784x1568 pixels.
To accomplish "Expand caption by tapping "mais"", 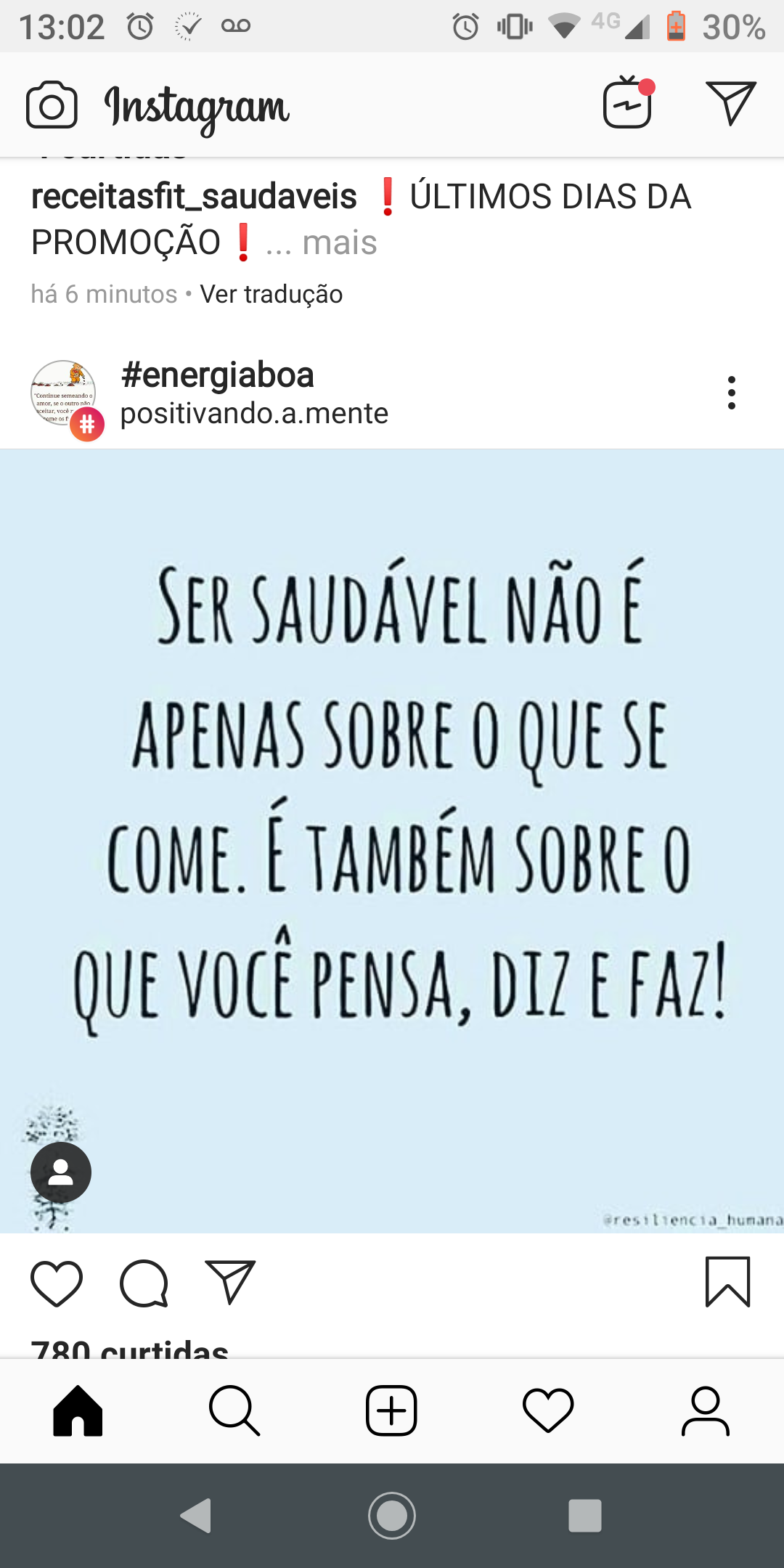I will 339,242.
